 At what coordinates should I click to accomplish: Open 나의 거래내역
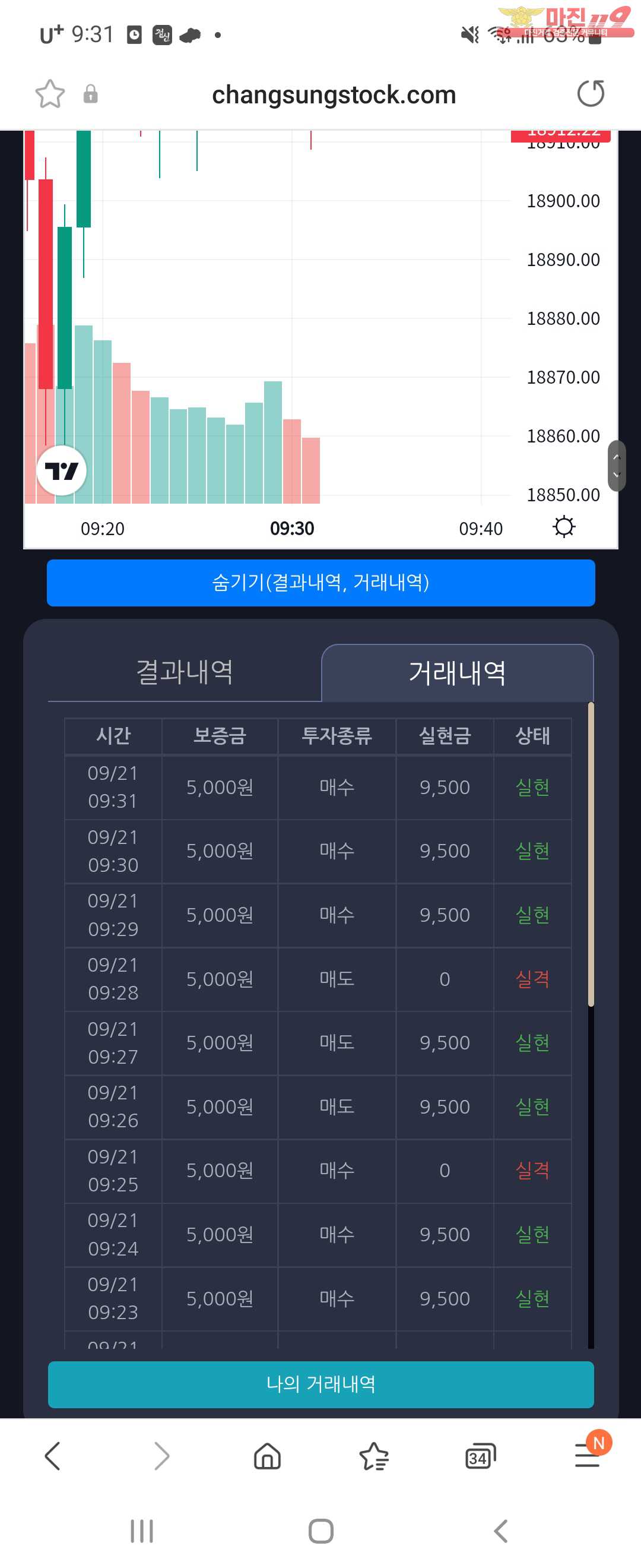[320, 1384]
